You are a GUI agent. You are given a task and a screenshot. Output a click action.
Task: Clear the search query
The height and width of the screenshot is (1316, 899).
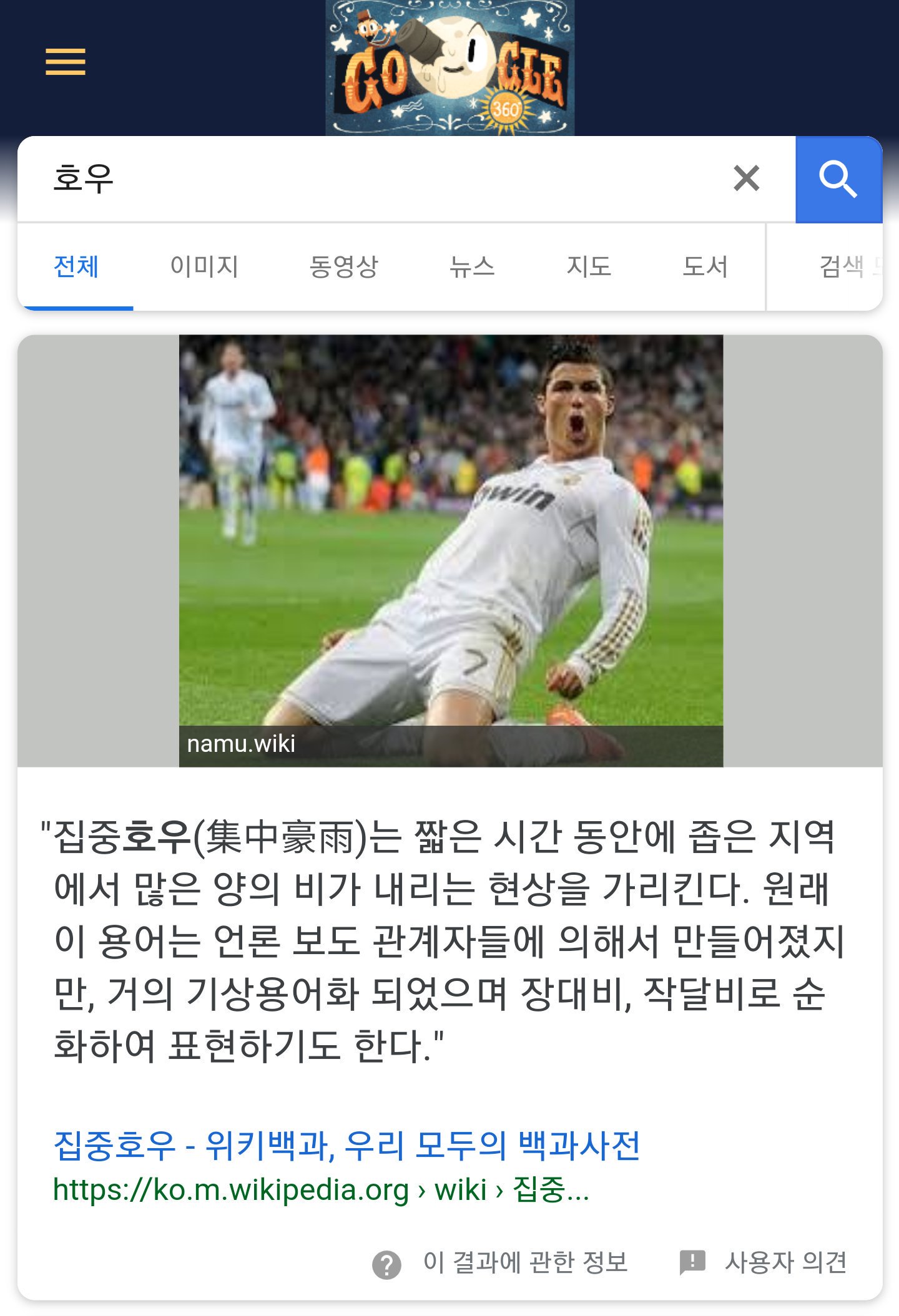[746, 178]
